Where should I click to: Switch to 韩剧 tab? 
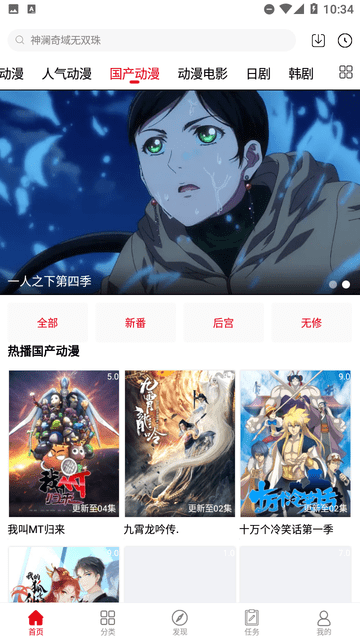(x=301, y=74)
